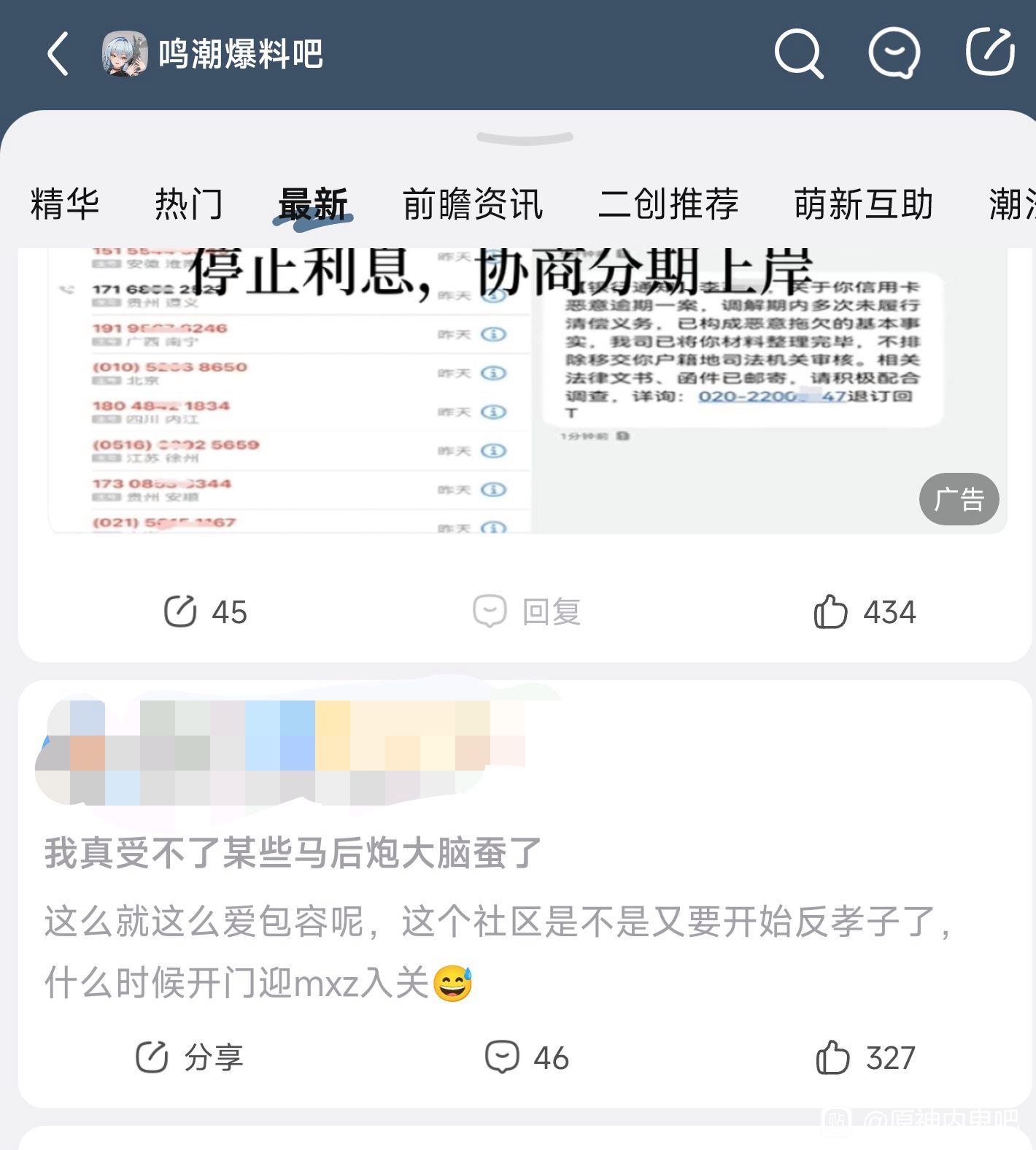Select the 最新 tab
The image size is (1036, 1150).
(x=313, y=204)
